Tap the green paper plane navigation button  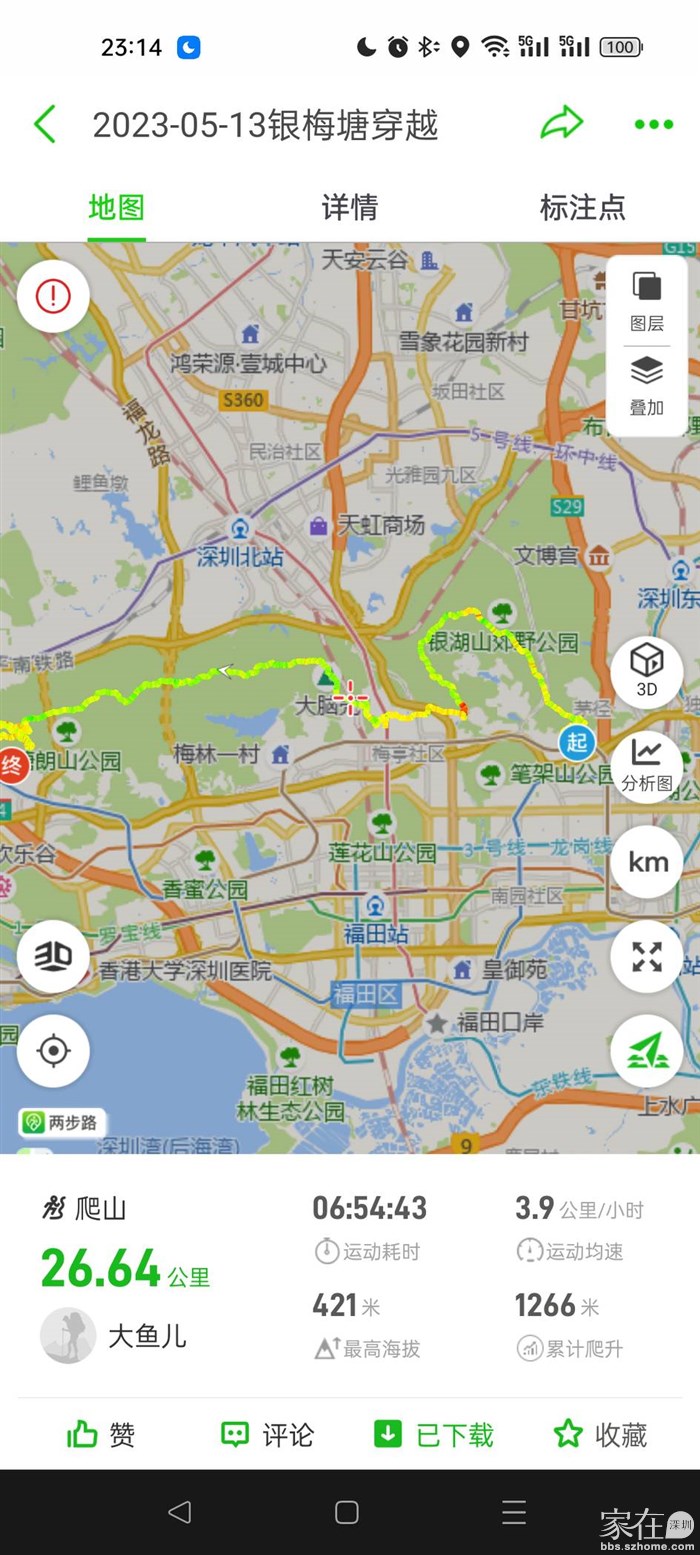point(647,1051)
